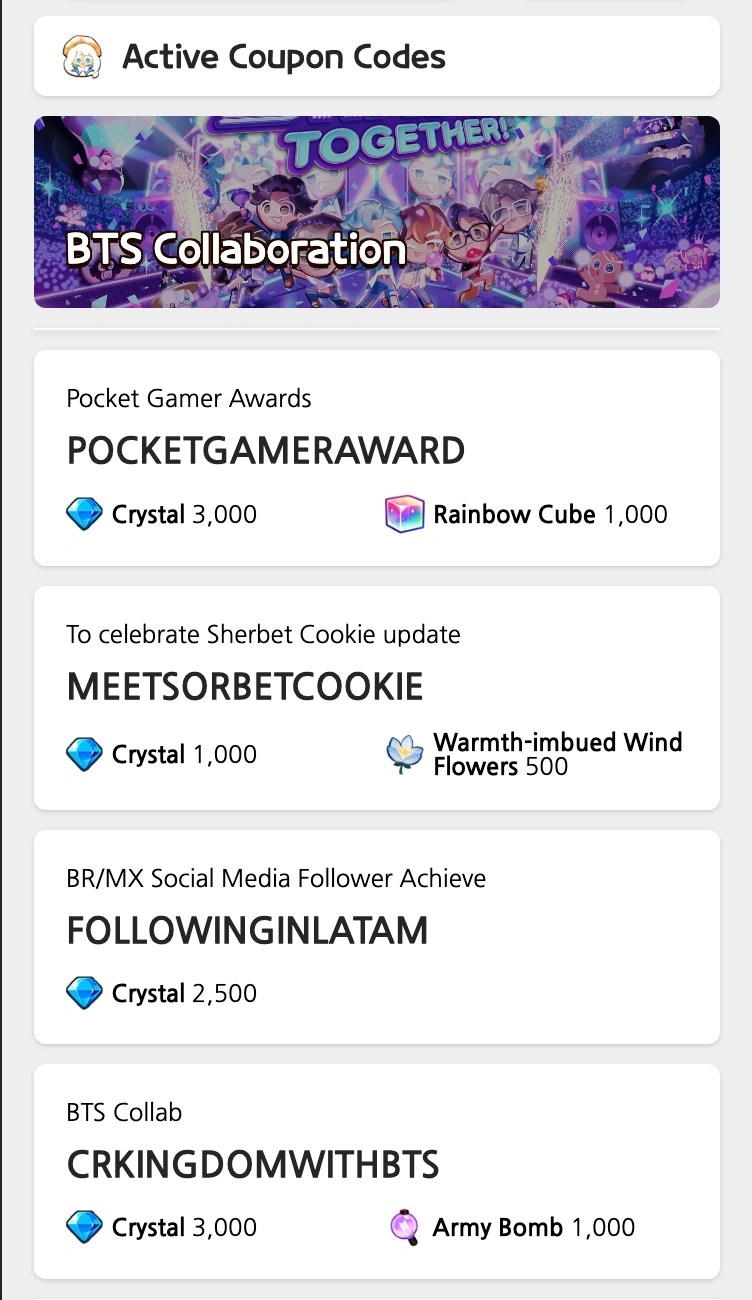The image size is (752, 1300).
Task: Select the FOLLOWINGINLATAM coupon code
Action: 246,930
